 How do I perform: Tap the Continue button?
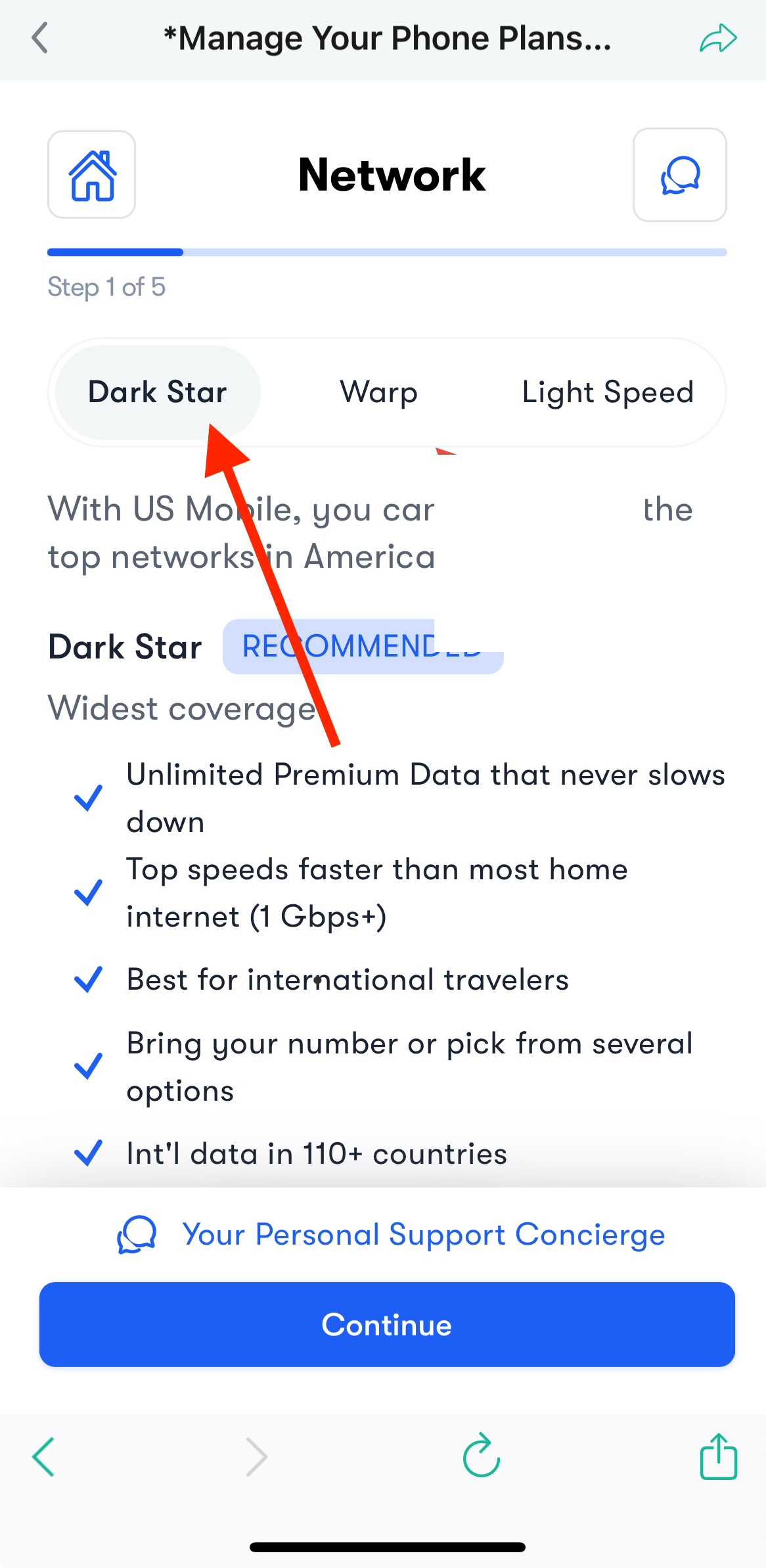(387, 1324)
